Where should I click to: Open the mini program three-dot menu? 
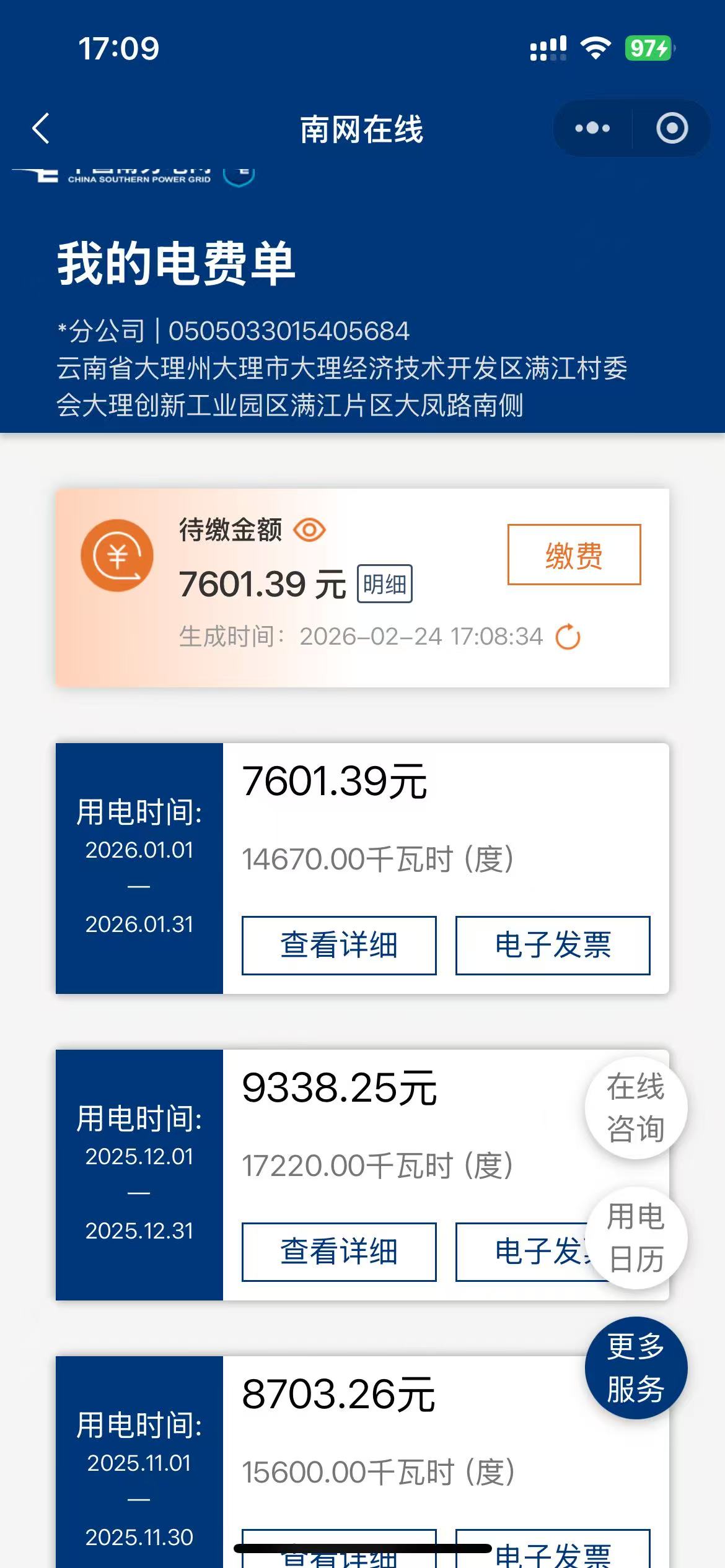point(592,129)
